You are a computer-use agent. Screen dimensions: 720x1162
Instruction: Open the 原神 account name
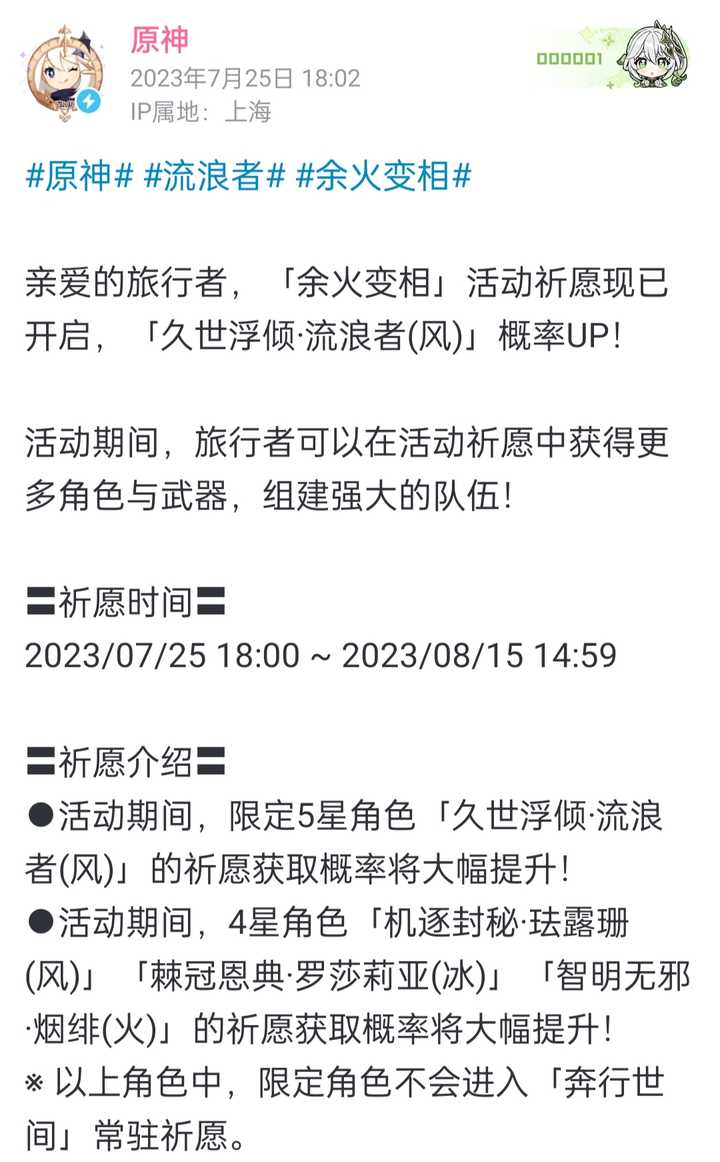coord(160,40)
